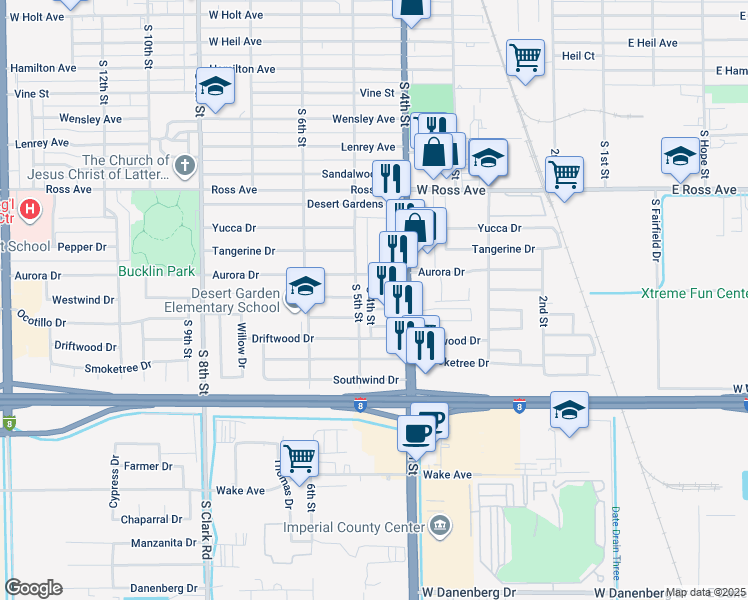The width and height of the screenshot is (748, 600).
Task: Open the shopping cart marker near Heil Ct
Action: pyautogui.click(x=525, y=58)
